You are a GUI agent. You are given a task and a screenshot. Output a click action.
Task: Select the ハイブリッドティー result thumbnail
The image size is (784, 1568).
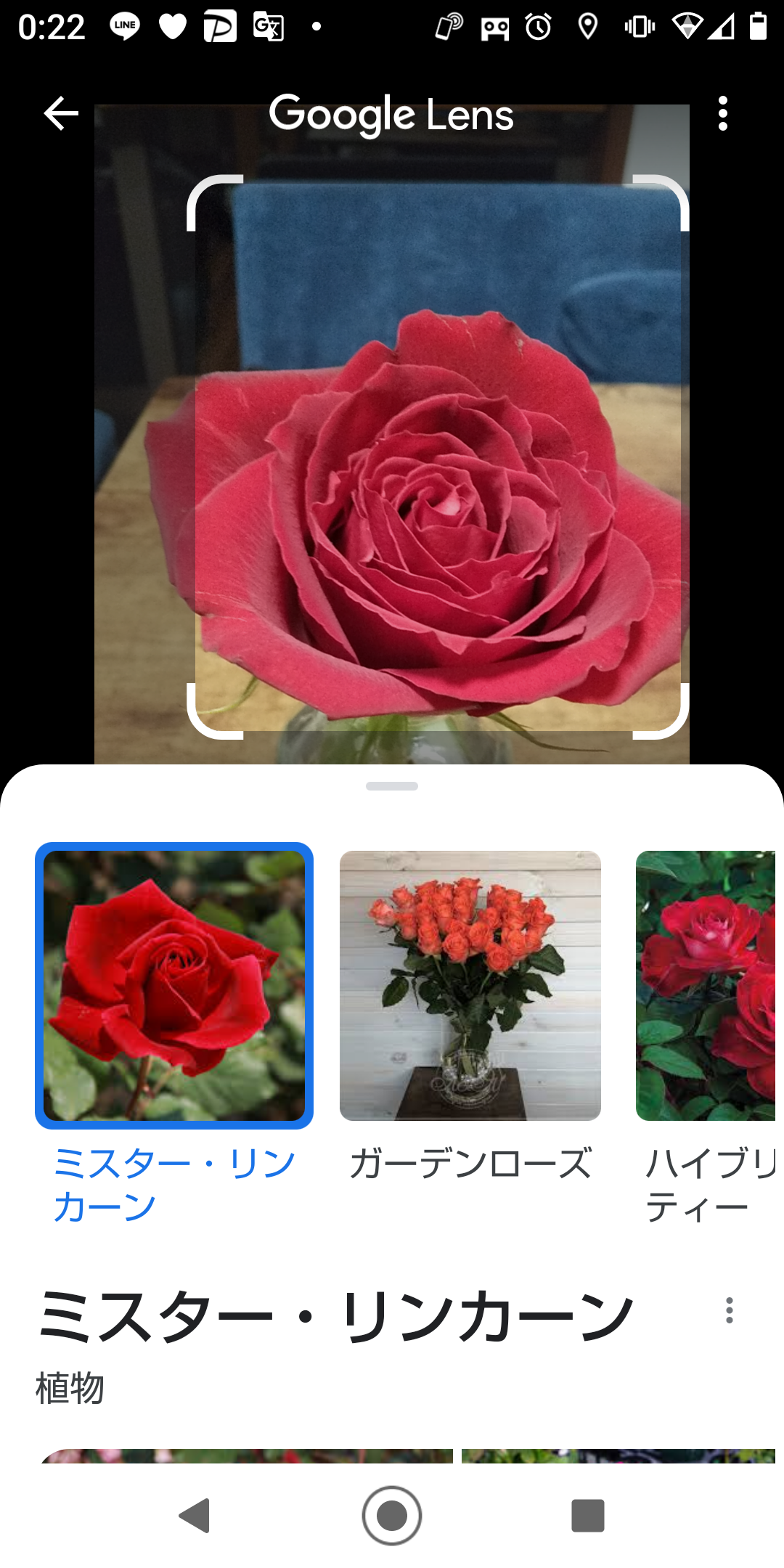706,985
